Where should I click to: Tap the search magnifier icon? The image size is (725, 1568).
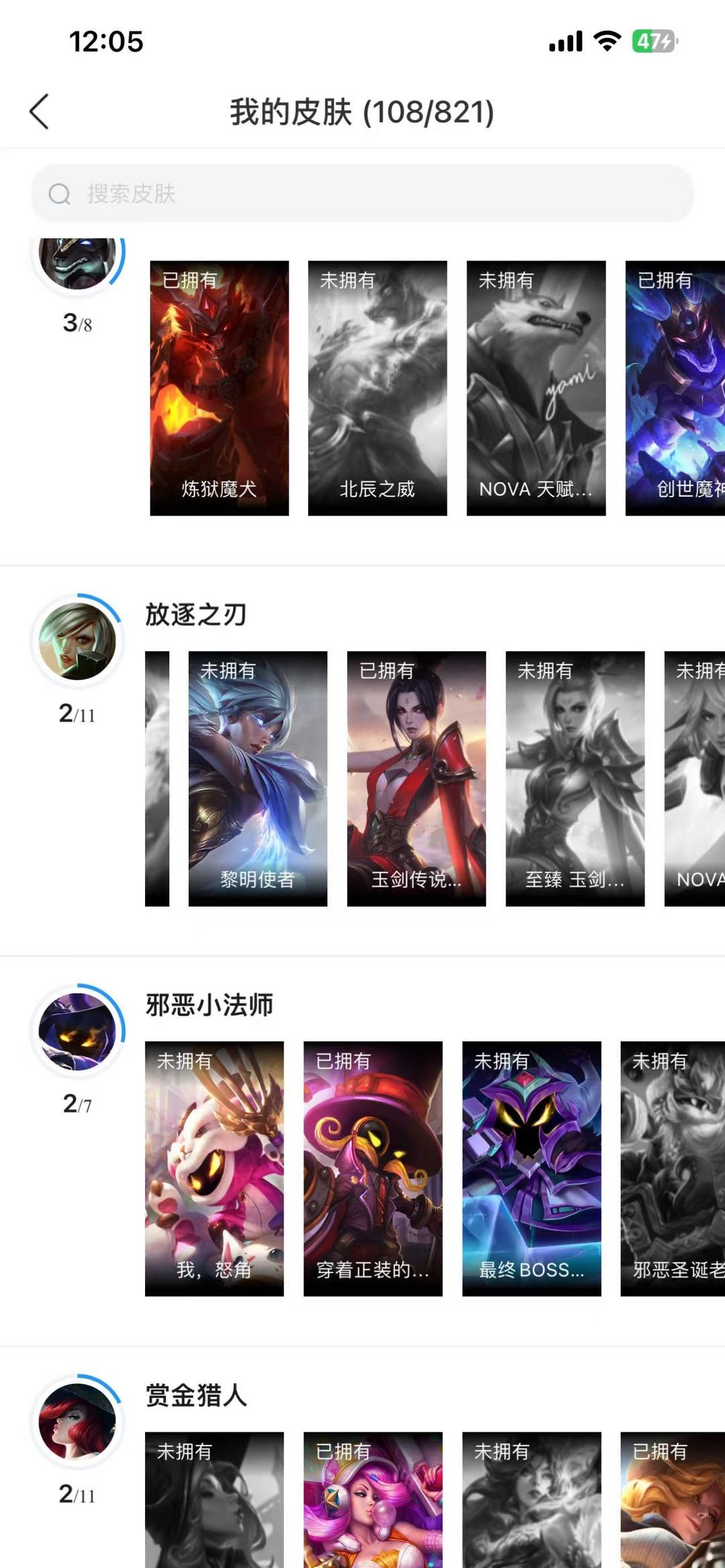click(59, 194)
